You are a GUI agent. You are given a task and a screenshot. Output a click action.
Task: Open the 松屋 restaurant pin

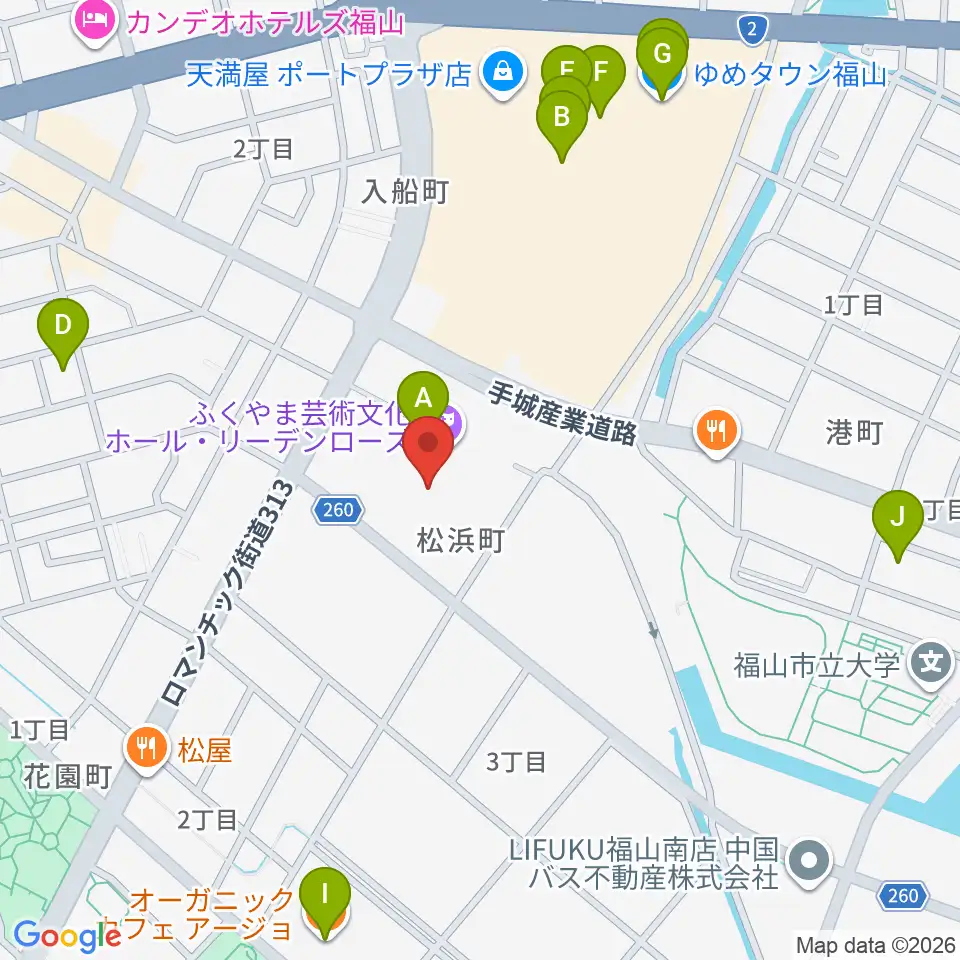pyautogui.click(x=147, y=750)
